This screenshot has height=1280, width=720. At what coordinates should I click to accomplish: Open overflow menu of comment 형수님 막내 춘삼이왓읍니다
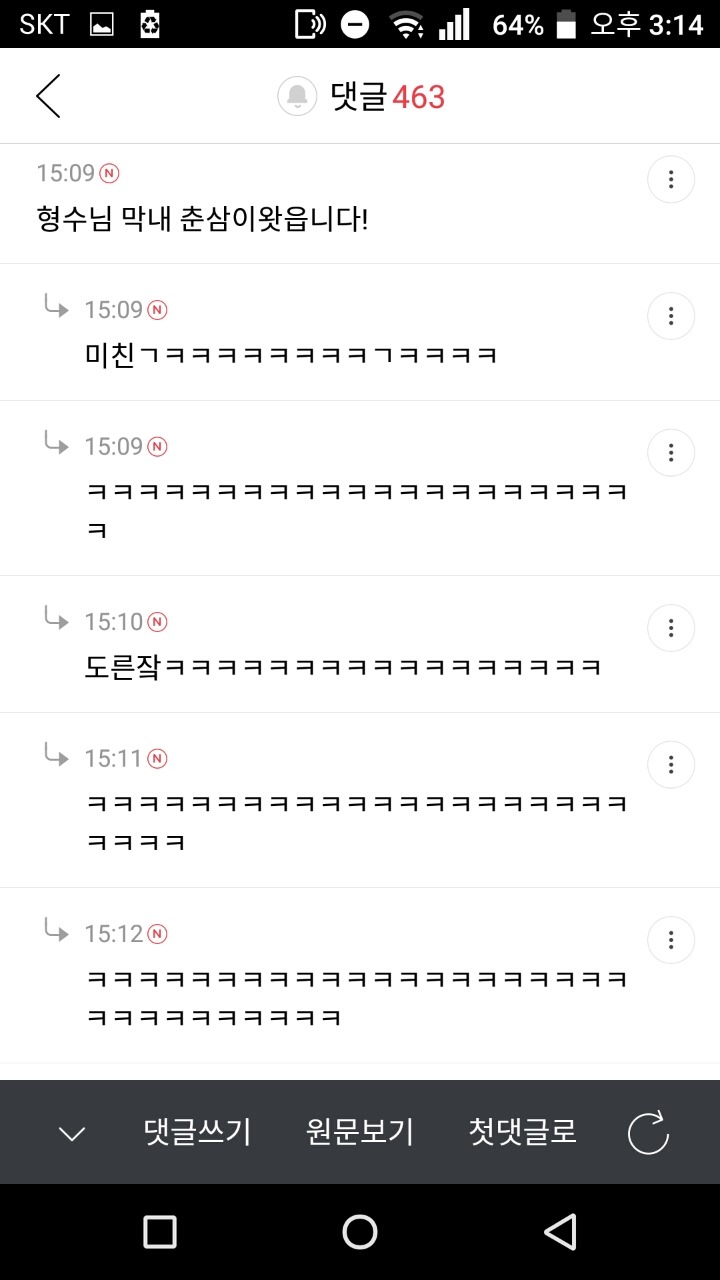click(670, 179)
